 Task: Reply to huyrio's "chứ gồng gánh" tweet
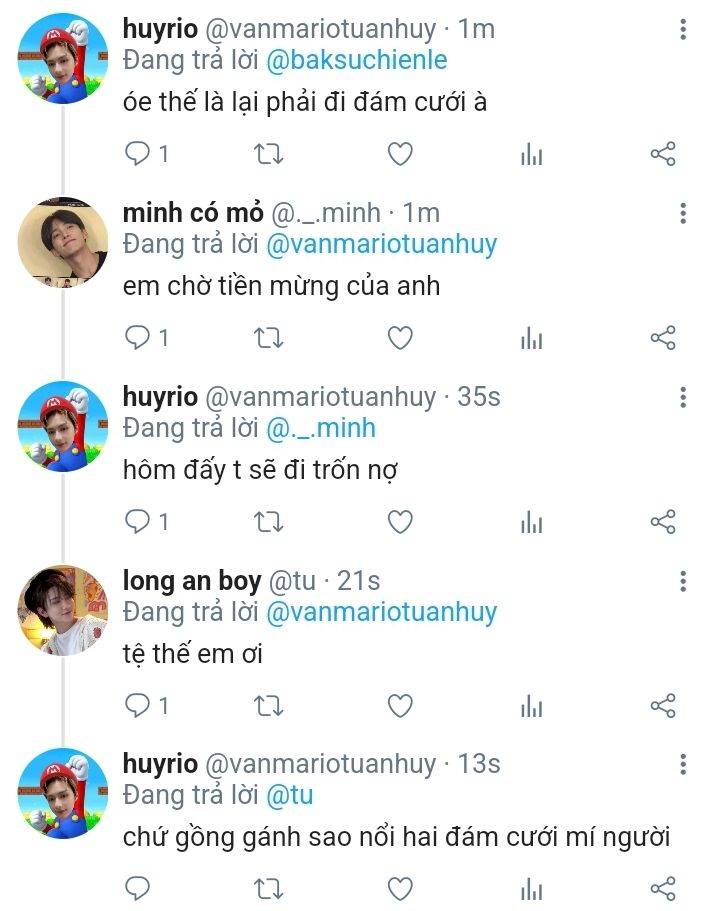tap(137, 889)
